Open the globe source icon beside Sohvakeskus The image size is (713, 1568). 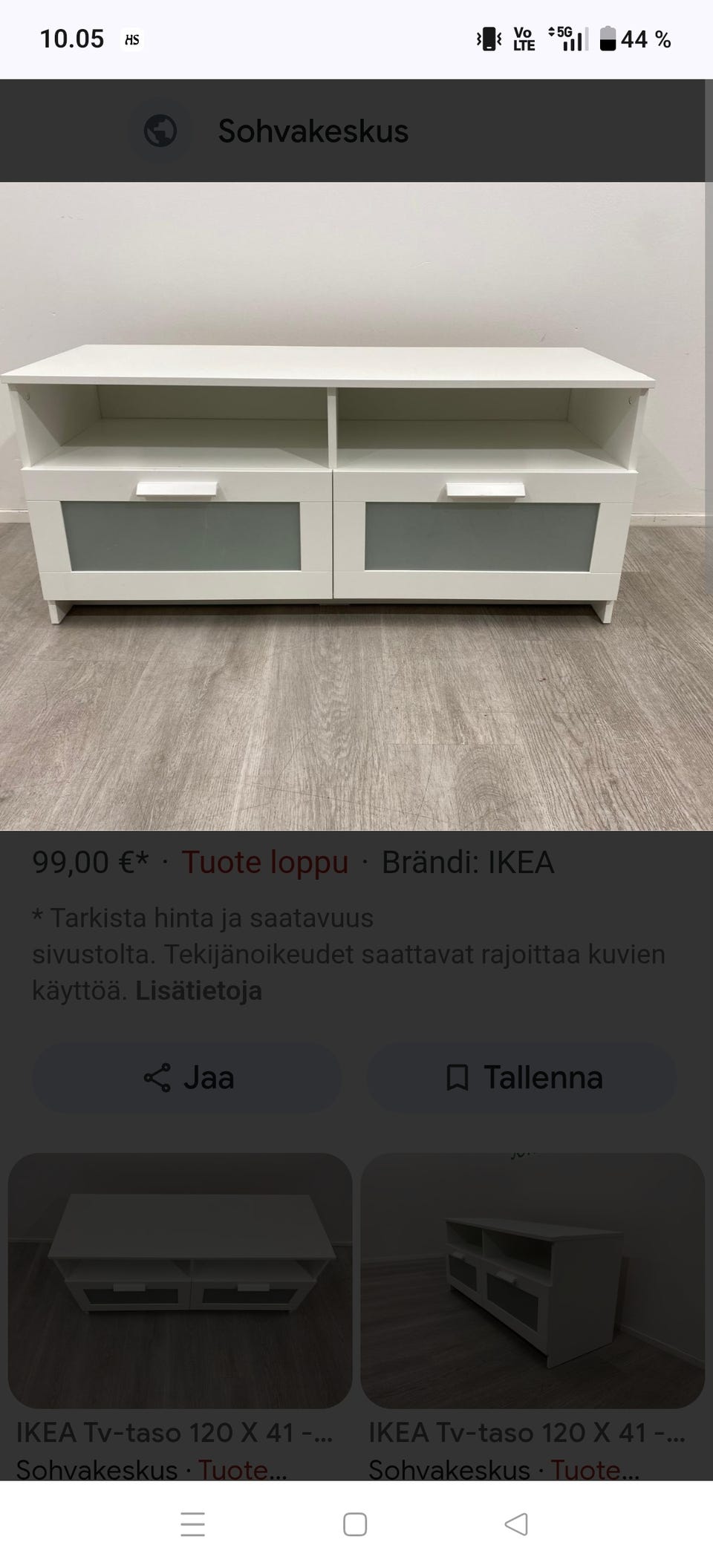(x=160, y=132)
